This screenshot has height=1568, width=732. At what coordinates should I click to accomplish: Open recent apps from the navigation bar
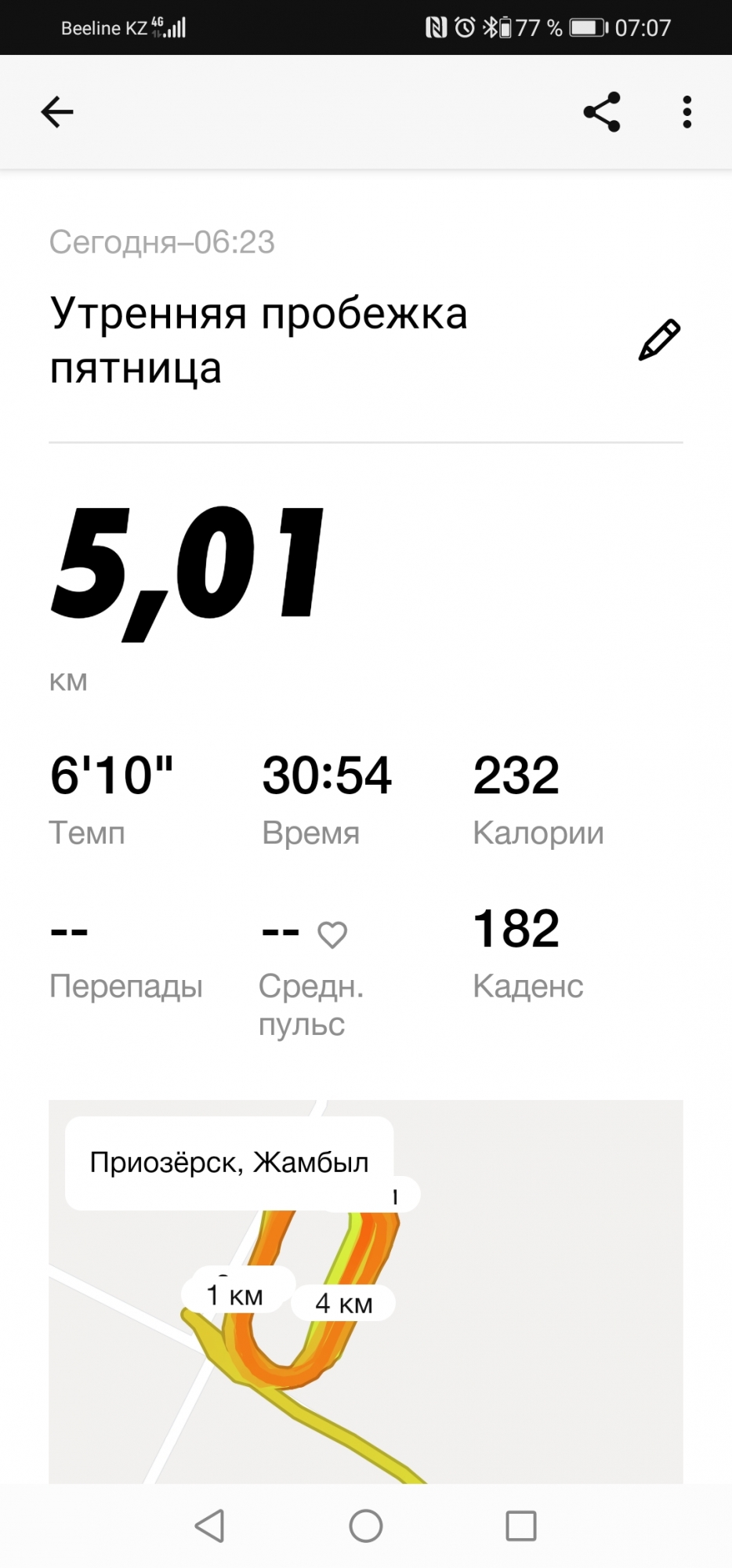coord(520,1526)
